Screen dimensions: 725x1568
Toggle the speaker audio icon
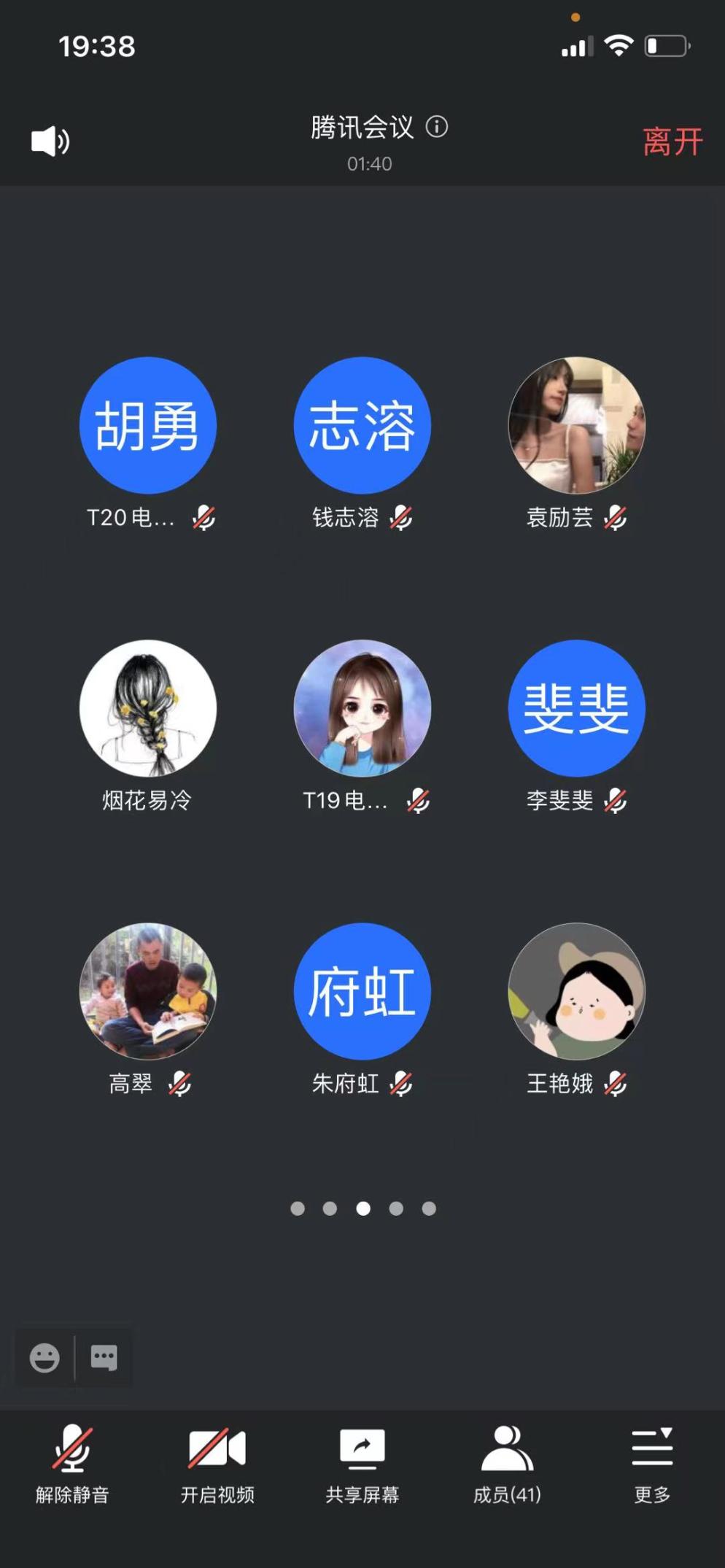click(50, 141)
